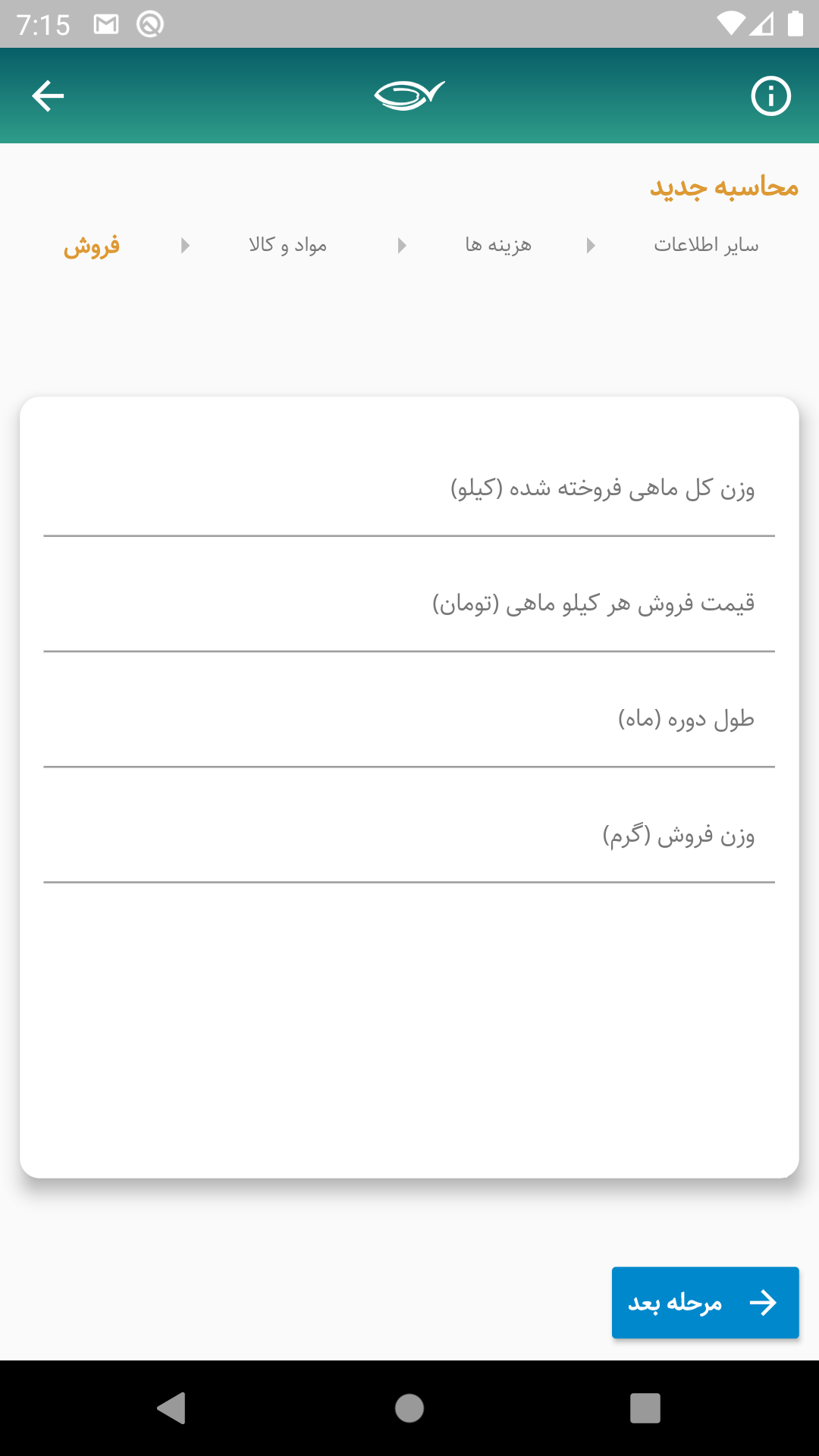Click the chevron beside سایر اطلاعات
Screen dimensions: 819x1456
tap(590, 245)
